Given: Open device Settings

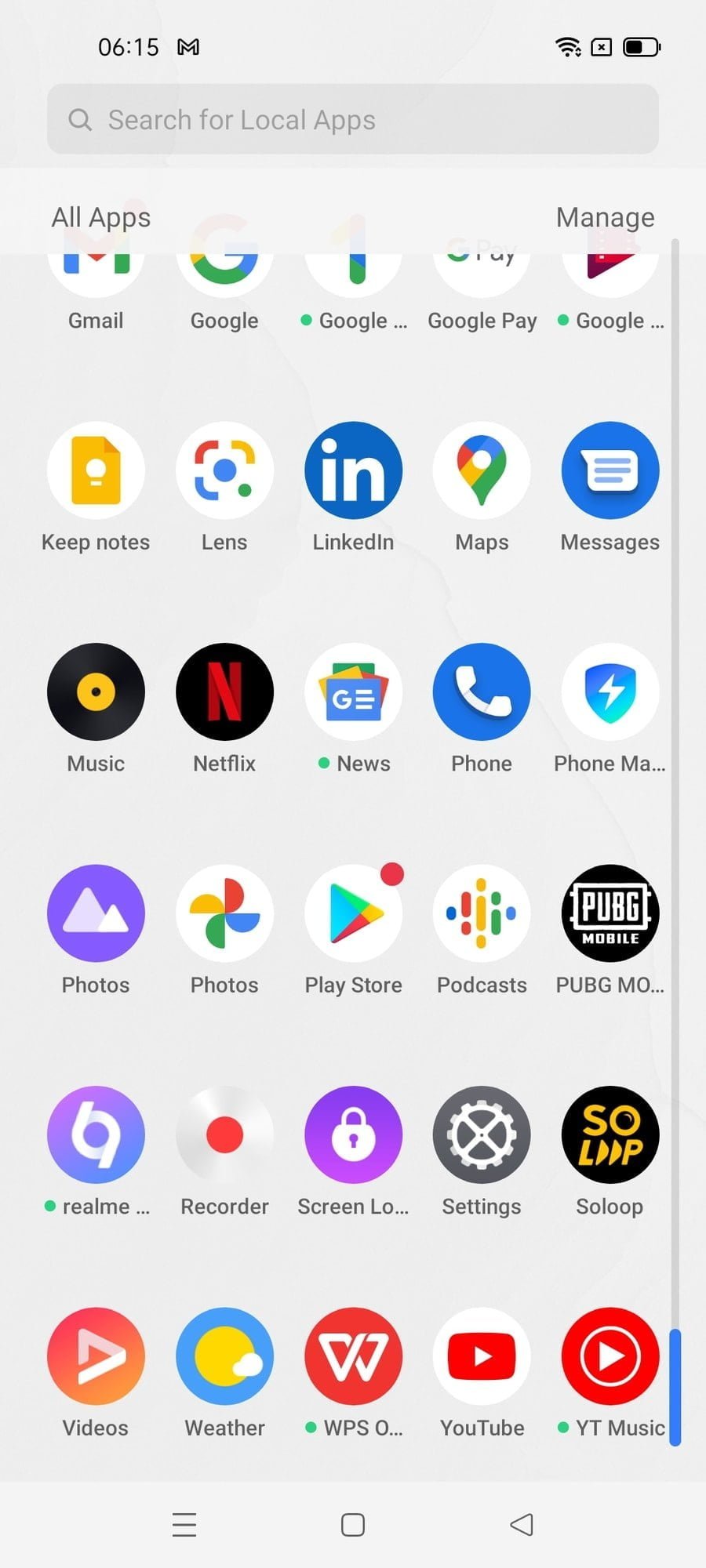Looking at the screenshot, I should (482, 1134).
